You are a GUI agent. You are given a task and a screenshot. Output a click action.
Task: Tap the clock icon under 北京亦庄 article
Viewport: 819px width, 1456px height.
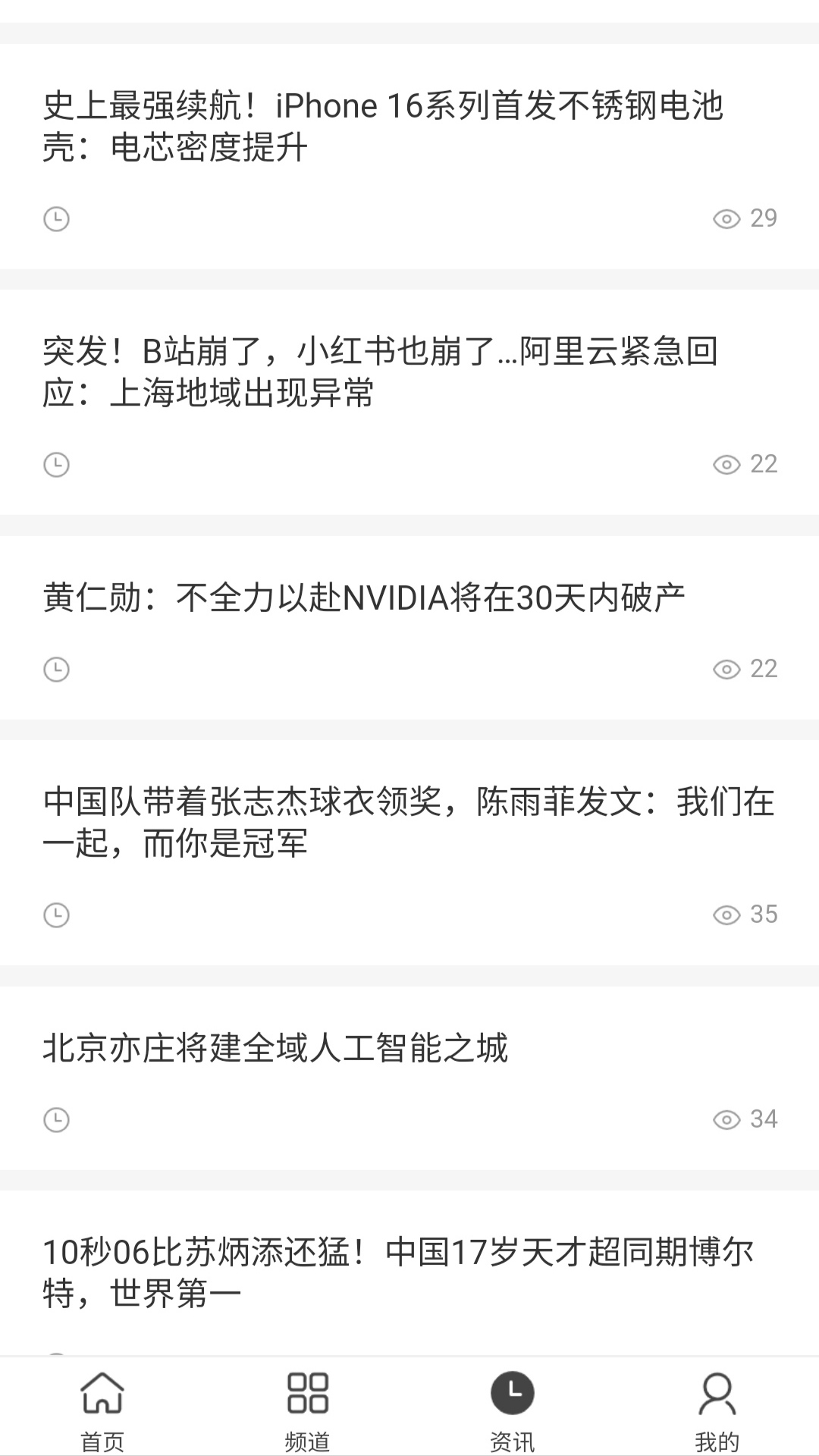pos(56,1118)
